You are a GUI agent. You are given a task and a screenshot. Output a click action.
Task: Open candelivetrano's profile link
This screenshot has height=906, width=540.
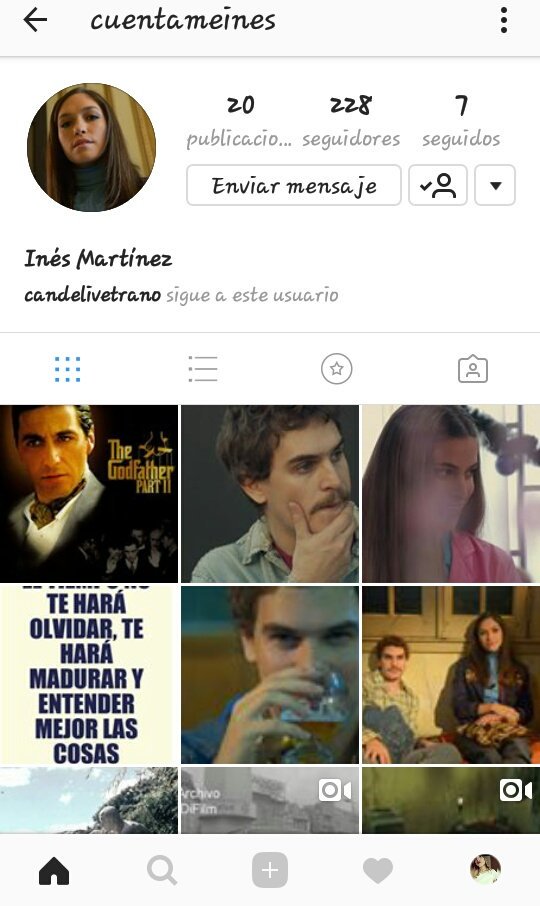pyautogui.click(x=92, y=295)
